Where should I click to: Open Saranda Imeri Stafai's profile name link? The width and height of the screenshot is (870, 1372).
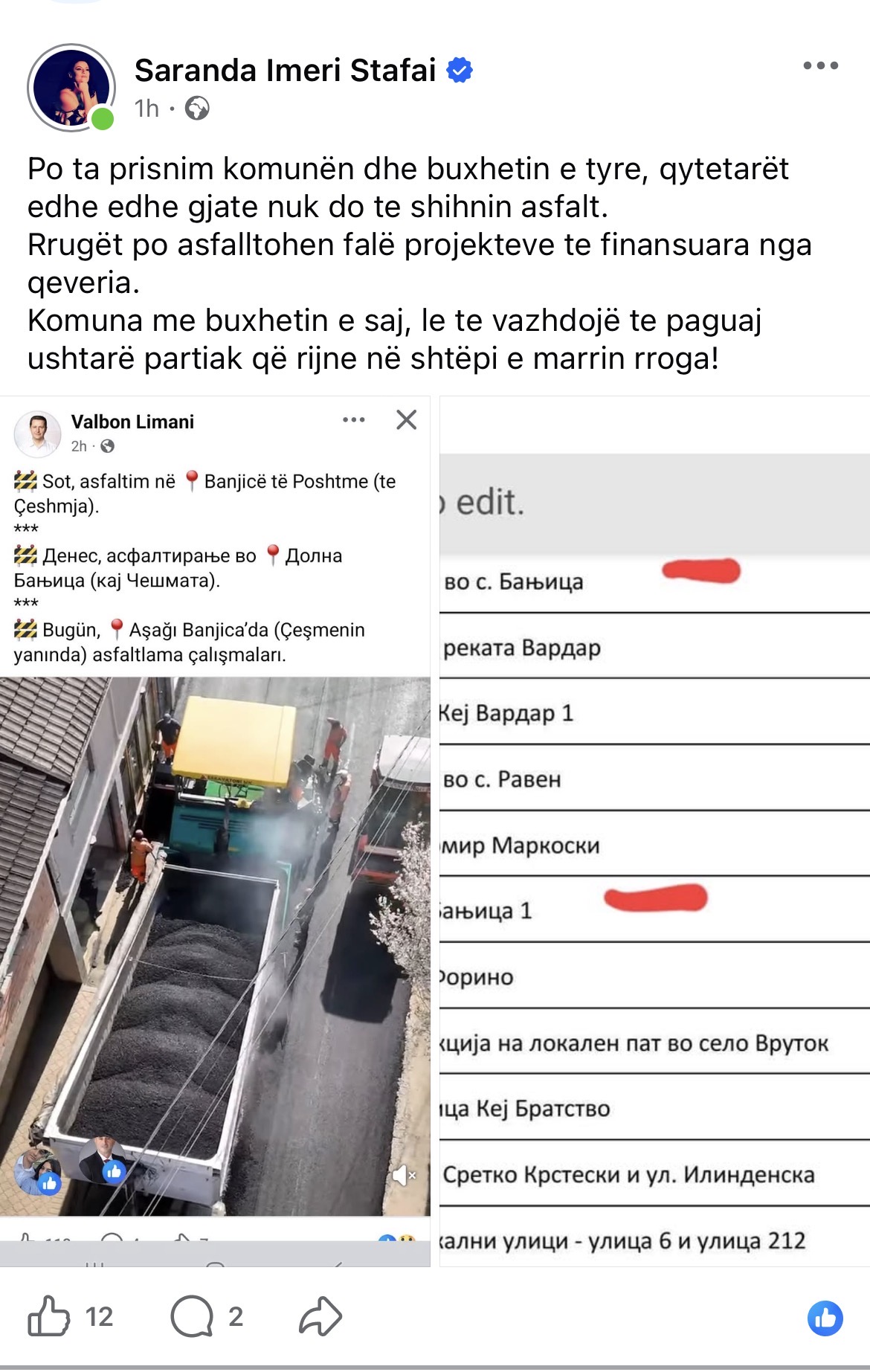tap(285, 71)
